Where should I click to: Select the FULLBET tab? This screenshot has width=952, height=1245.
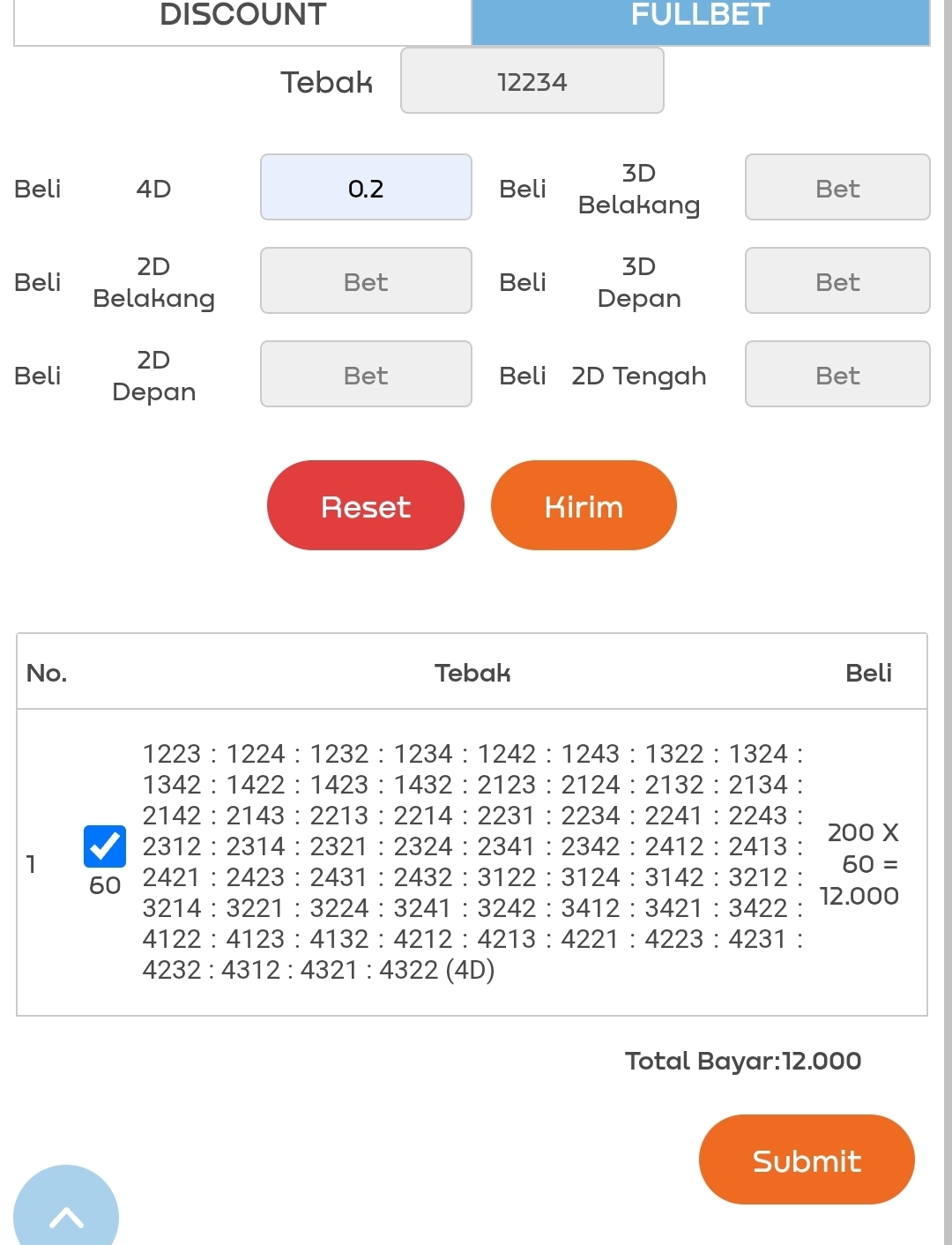(701, 18)
